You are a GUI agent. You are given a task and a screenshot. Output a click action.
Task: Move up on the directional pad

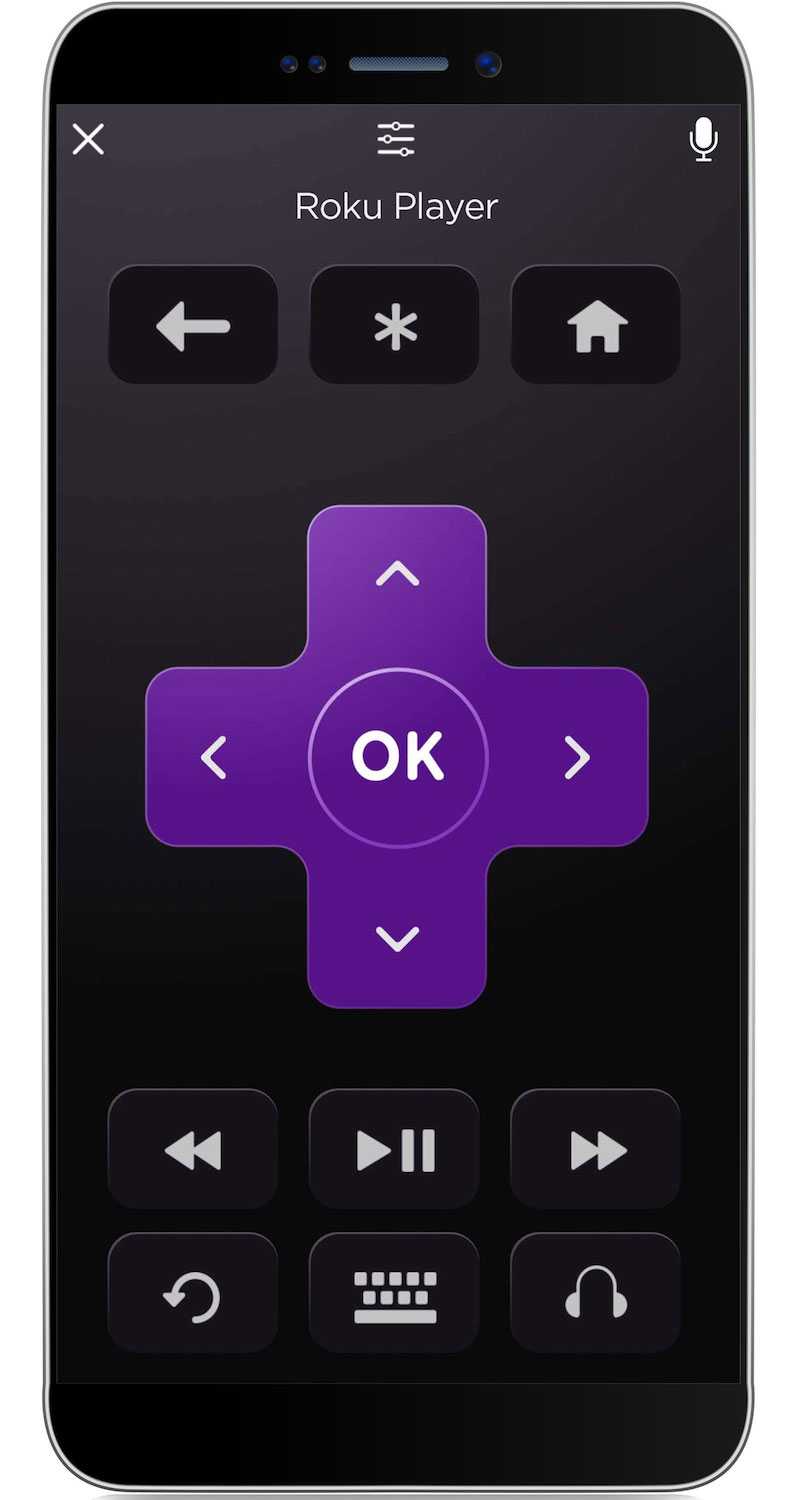[x=397, y=574]
